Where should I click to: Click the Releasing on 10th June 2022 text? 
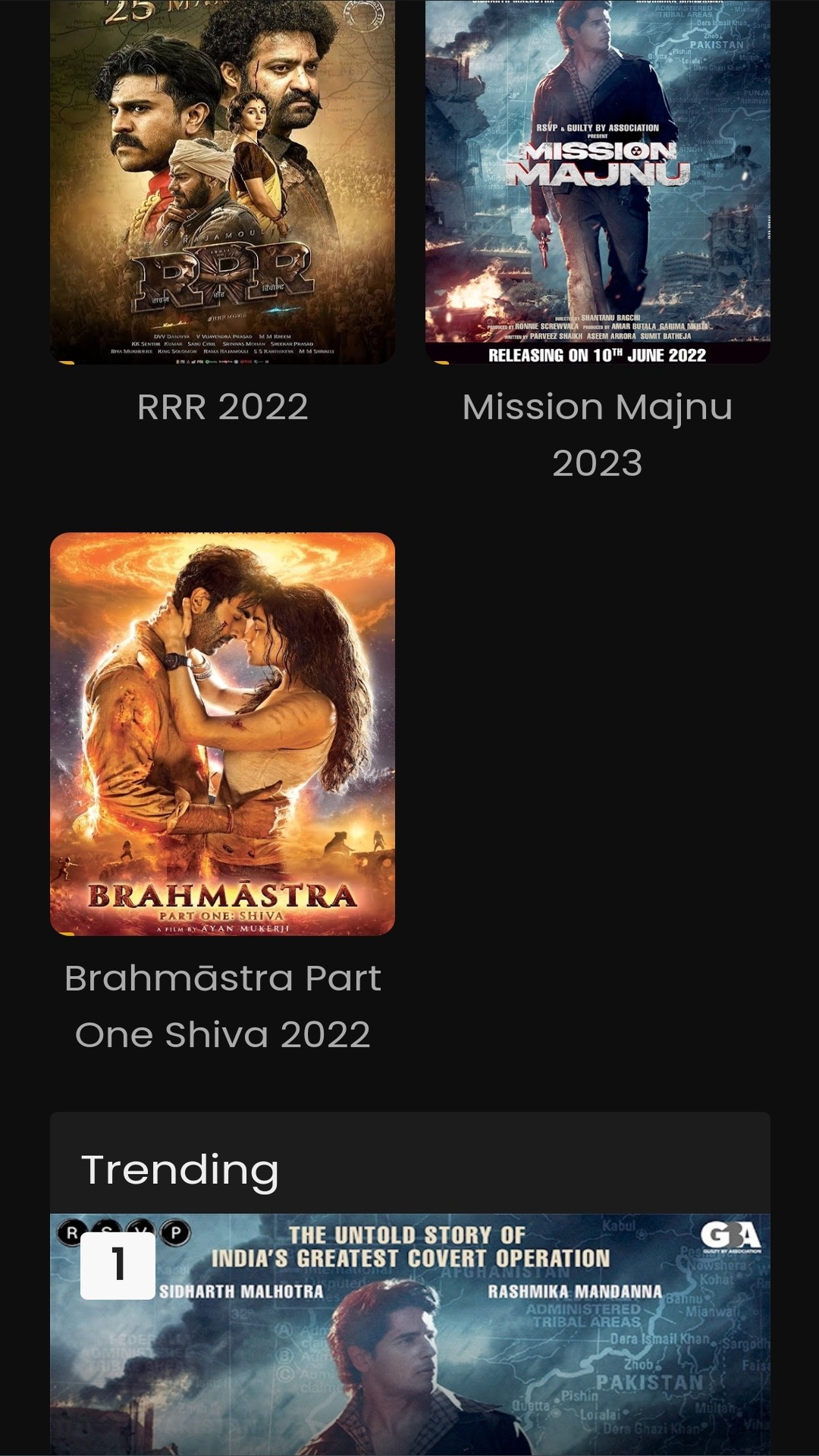(x=599, y=353)
